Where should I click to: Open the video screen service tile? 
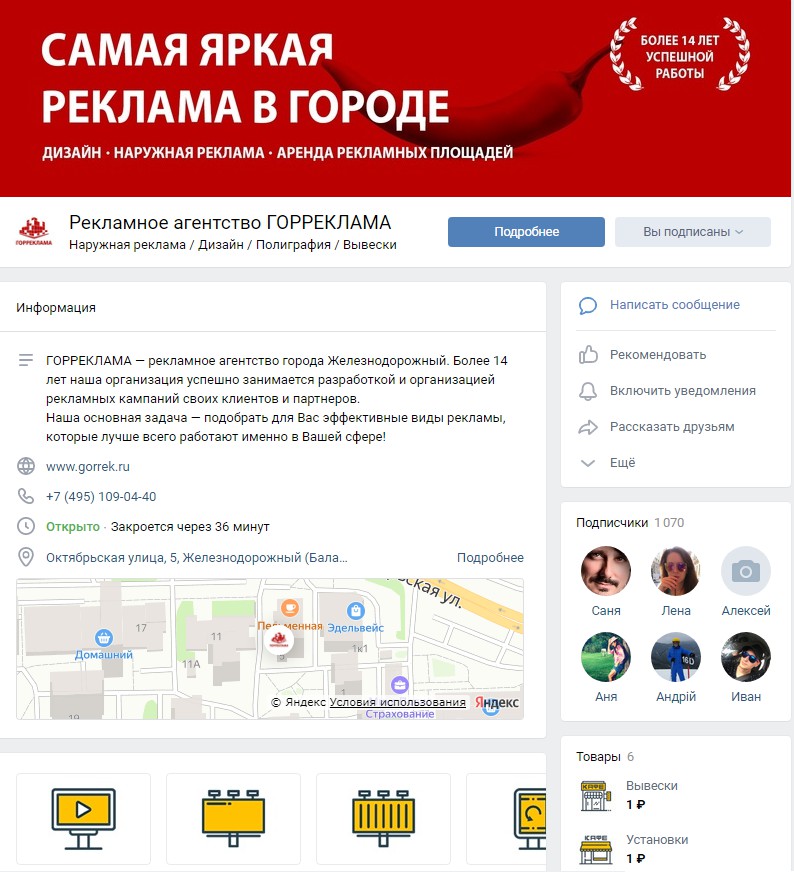pyautogui.click(x=84, y=816)
